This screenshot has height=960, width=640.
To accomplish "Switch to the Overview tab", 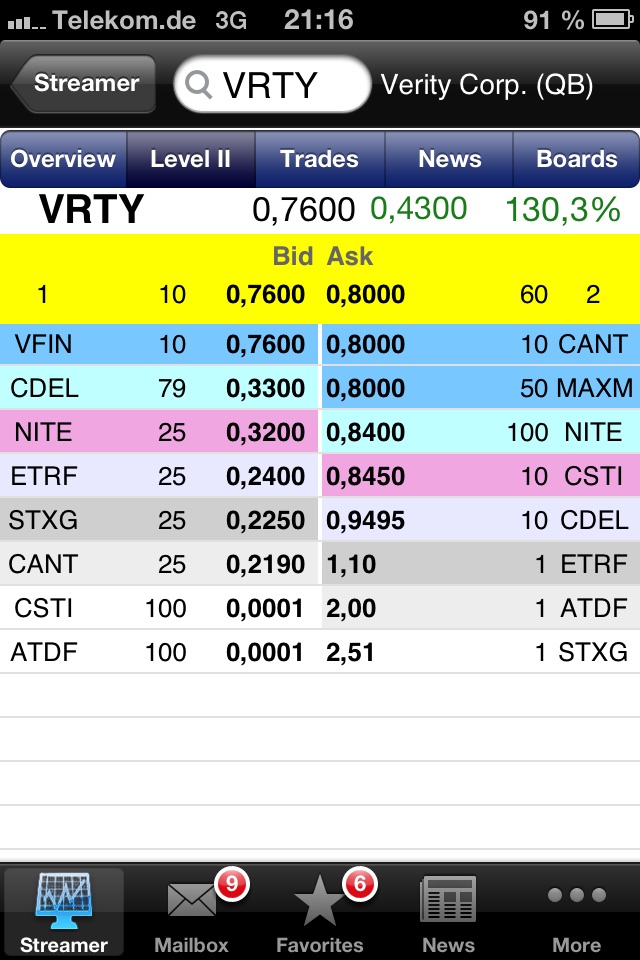I will click(x=63, y=159).
